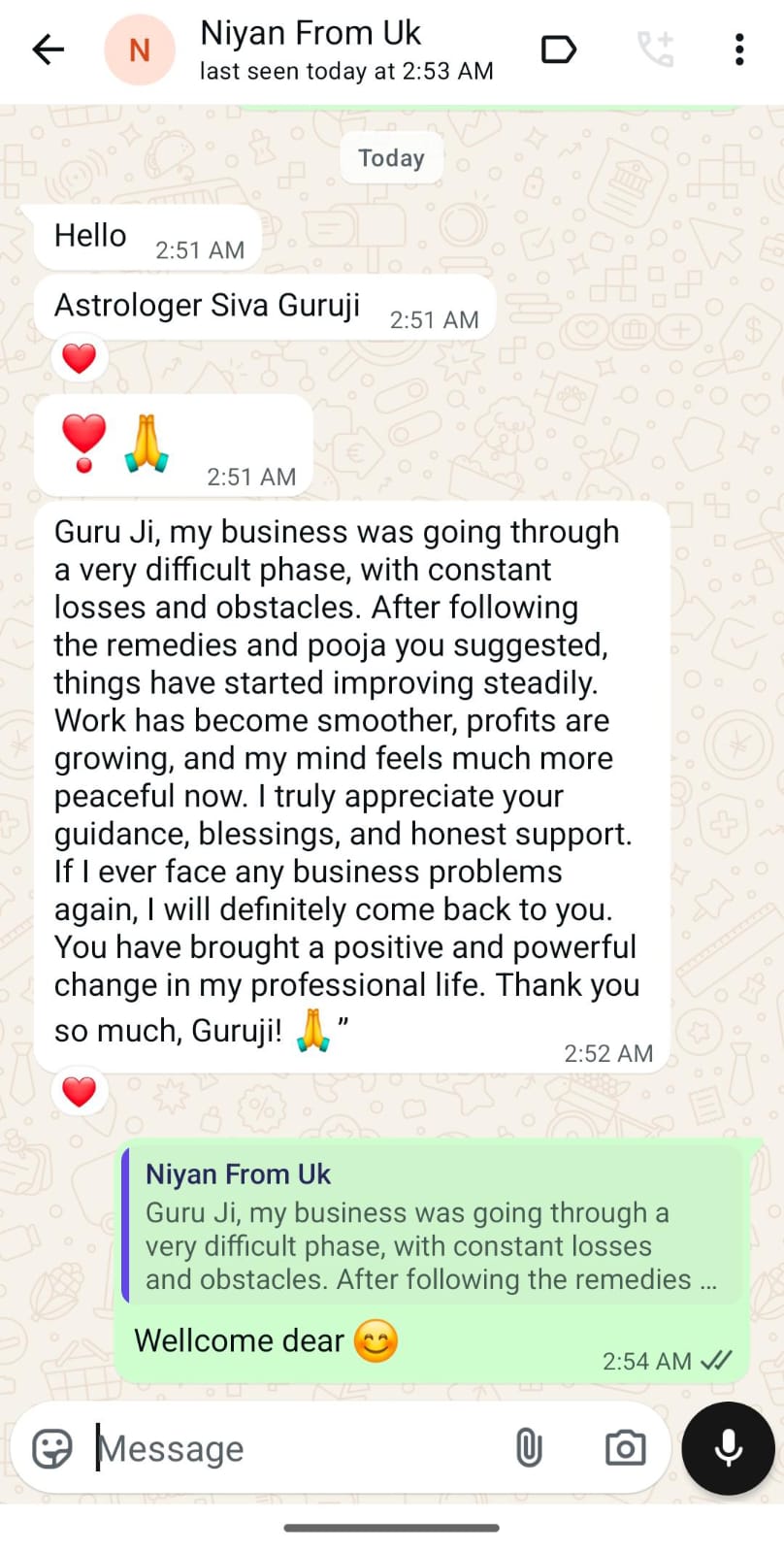The width and height of the screenshot is (784, 1552).
Task: Start a call using the phone icon
Action: coord(655,50)
